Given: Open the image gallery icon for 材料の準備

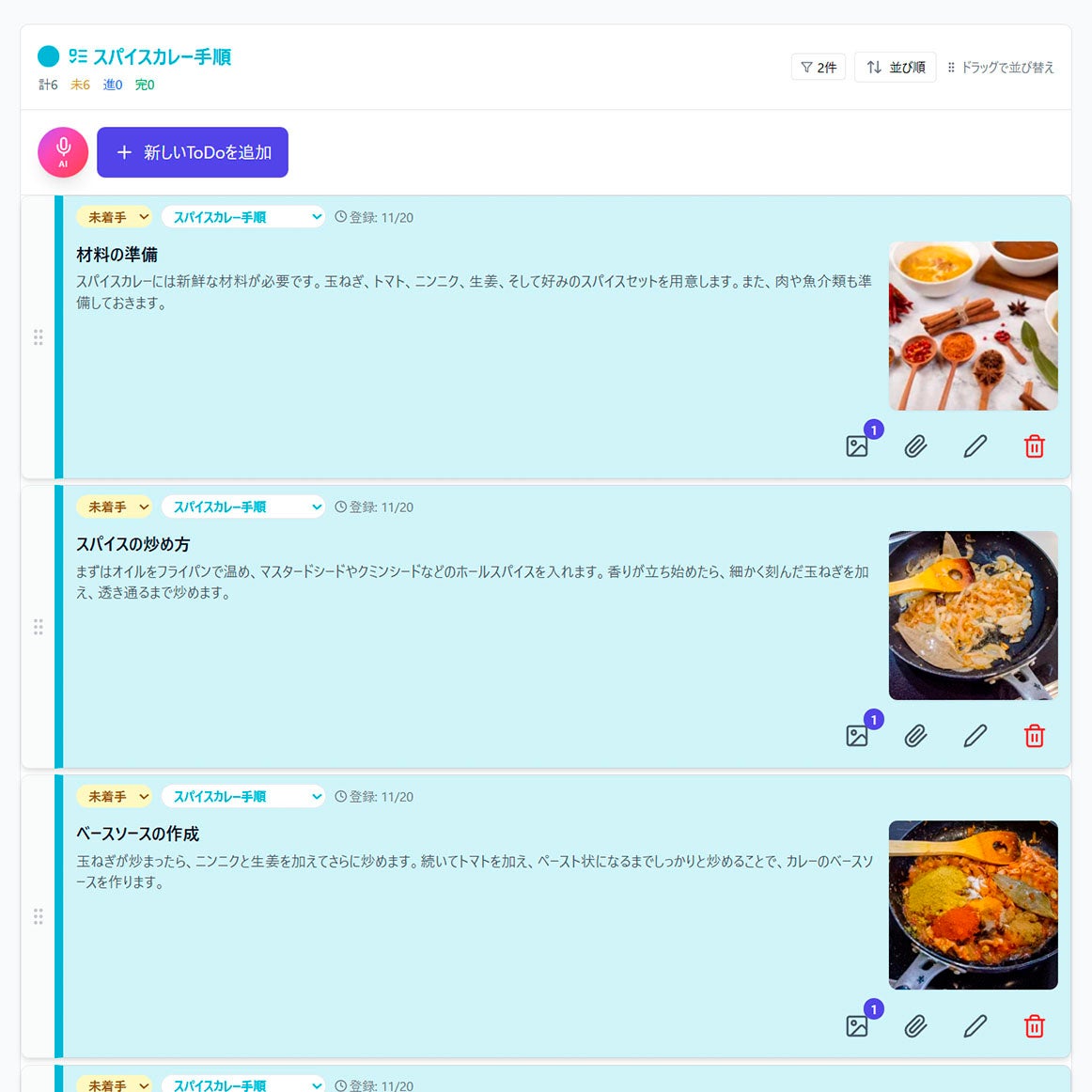Looking at the screenshot, I should (857, 446).
